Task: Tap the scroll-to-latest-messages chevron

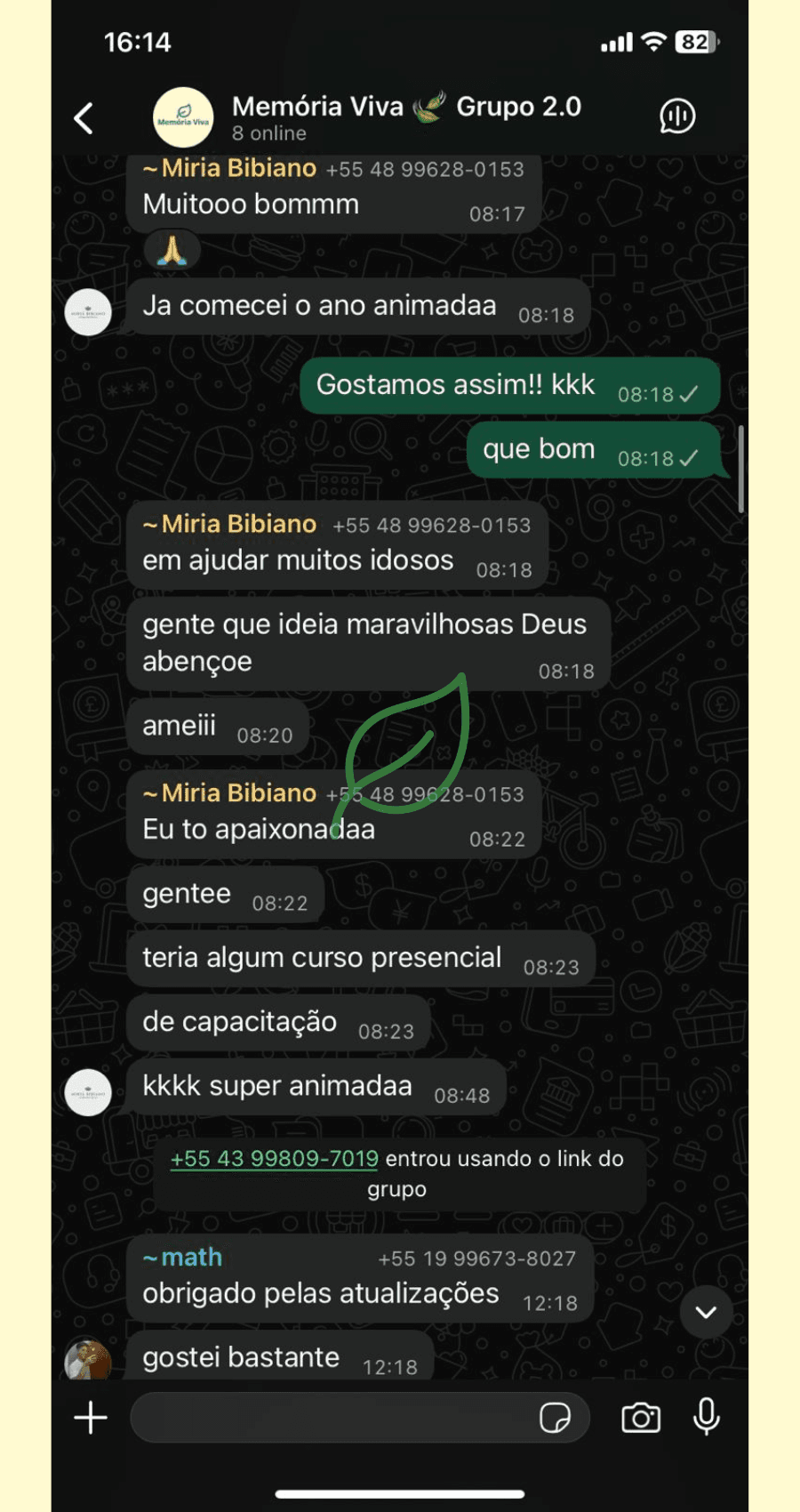Action: pyautogui.click(x=706, y=1311)
